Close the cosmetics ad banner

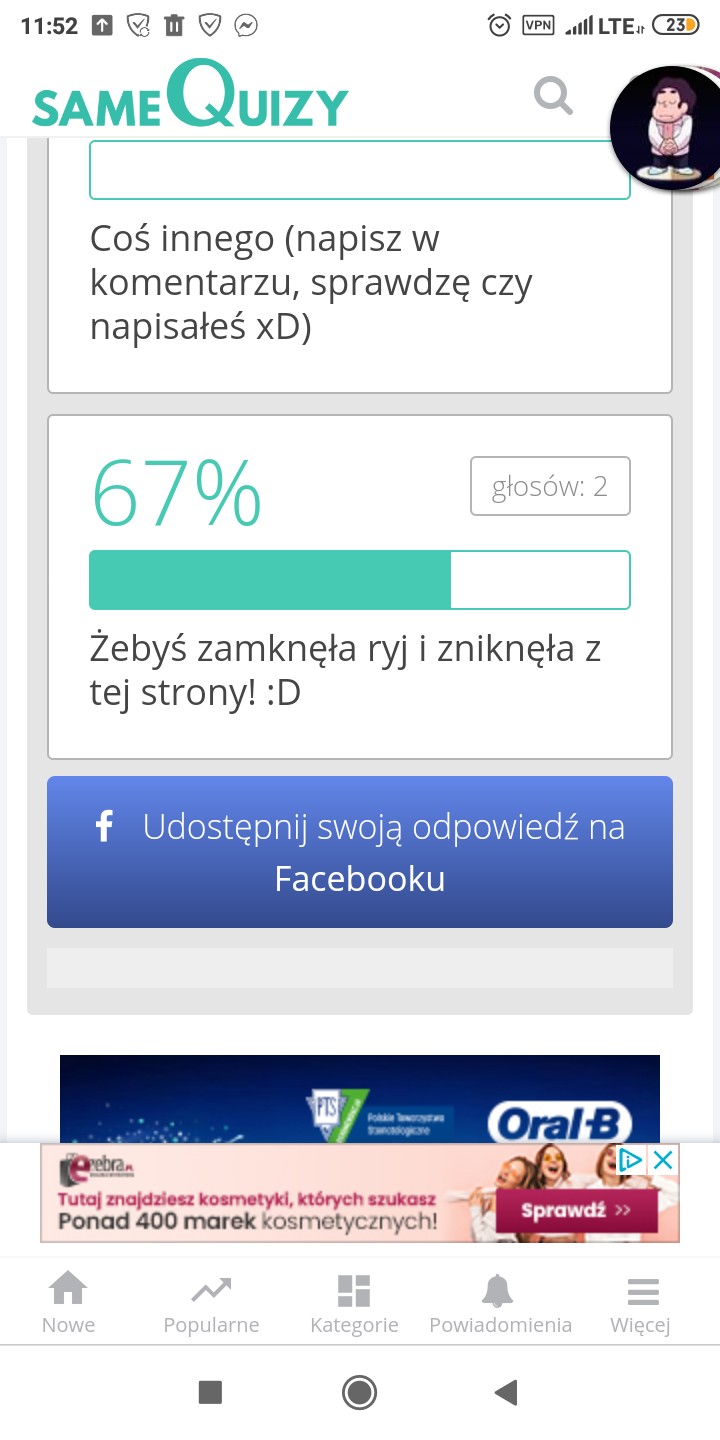pyautogui.click(x=663, y=1160)
